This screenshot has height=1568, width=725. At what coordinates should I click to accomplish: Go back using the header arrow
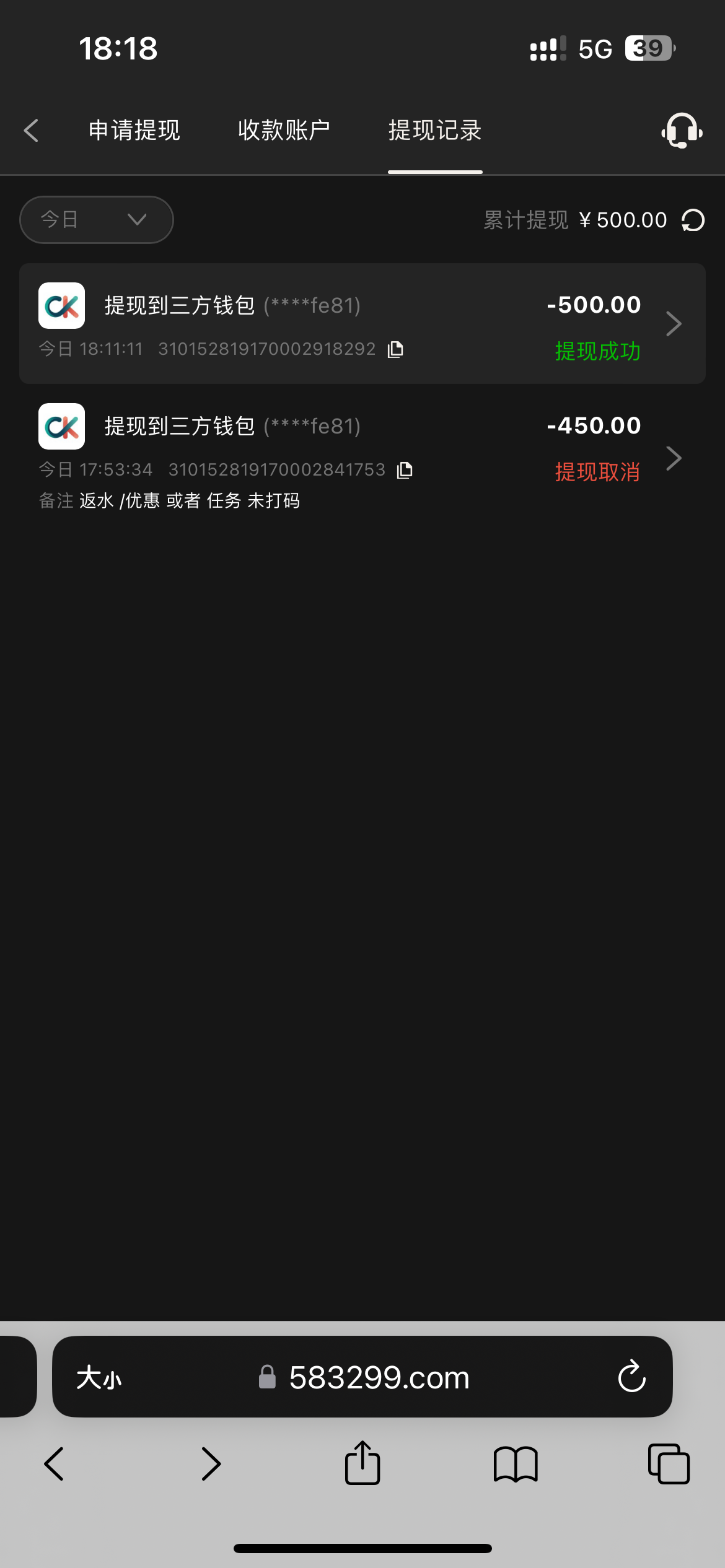(31, 131)
